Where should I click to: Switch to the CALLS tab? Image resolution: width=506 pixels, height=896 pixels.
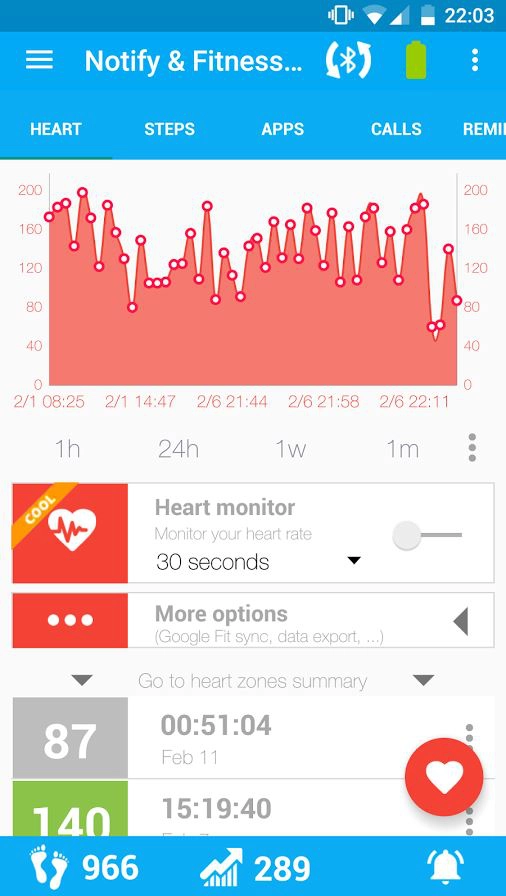[x=396, y=129]
